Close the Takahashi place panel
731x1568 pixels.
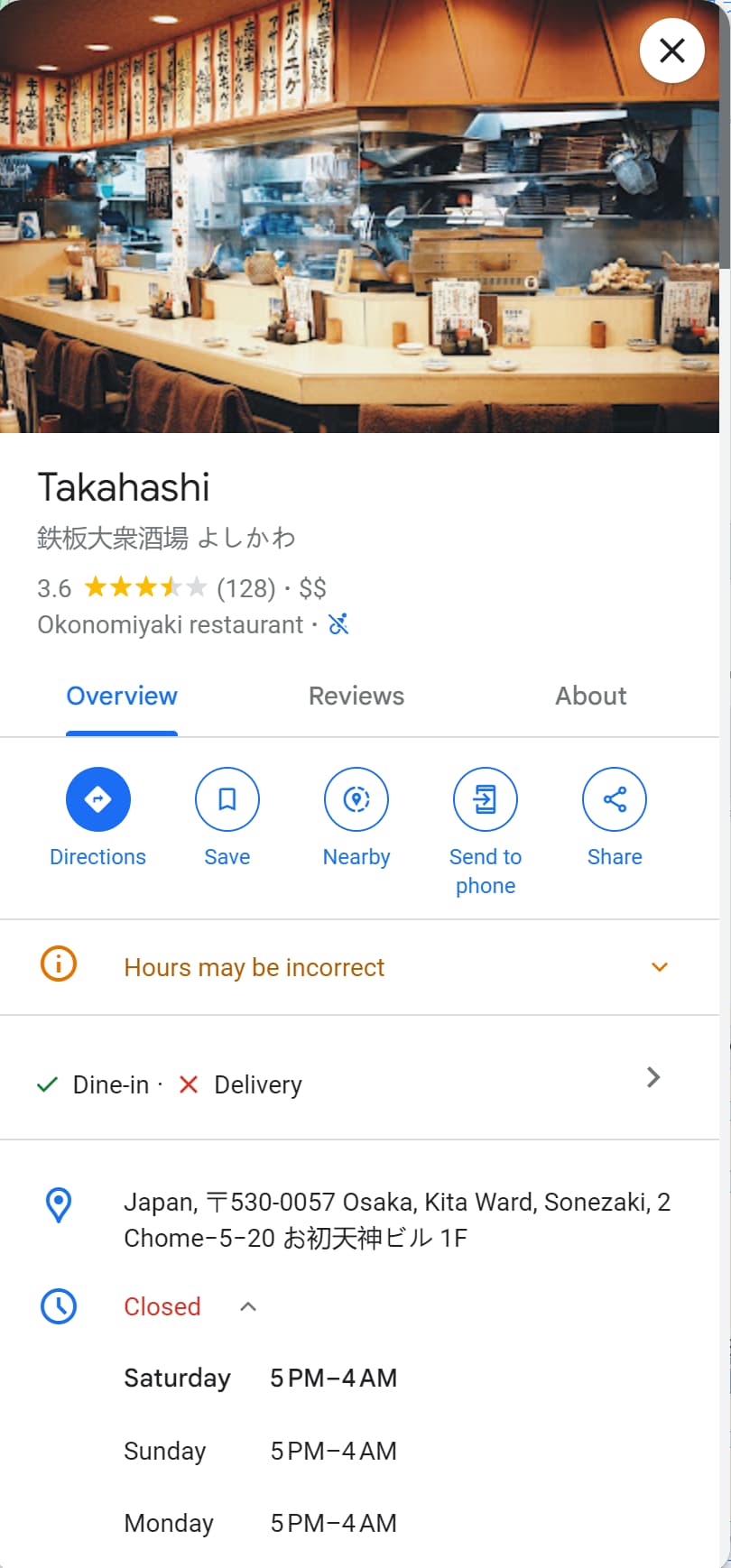point(671,51)
